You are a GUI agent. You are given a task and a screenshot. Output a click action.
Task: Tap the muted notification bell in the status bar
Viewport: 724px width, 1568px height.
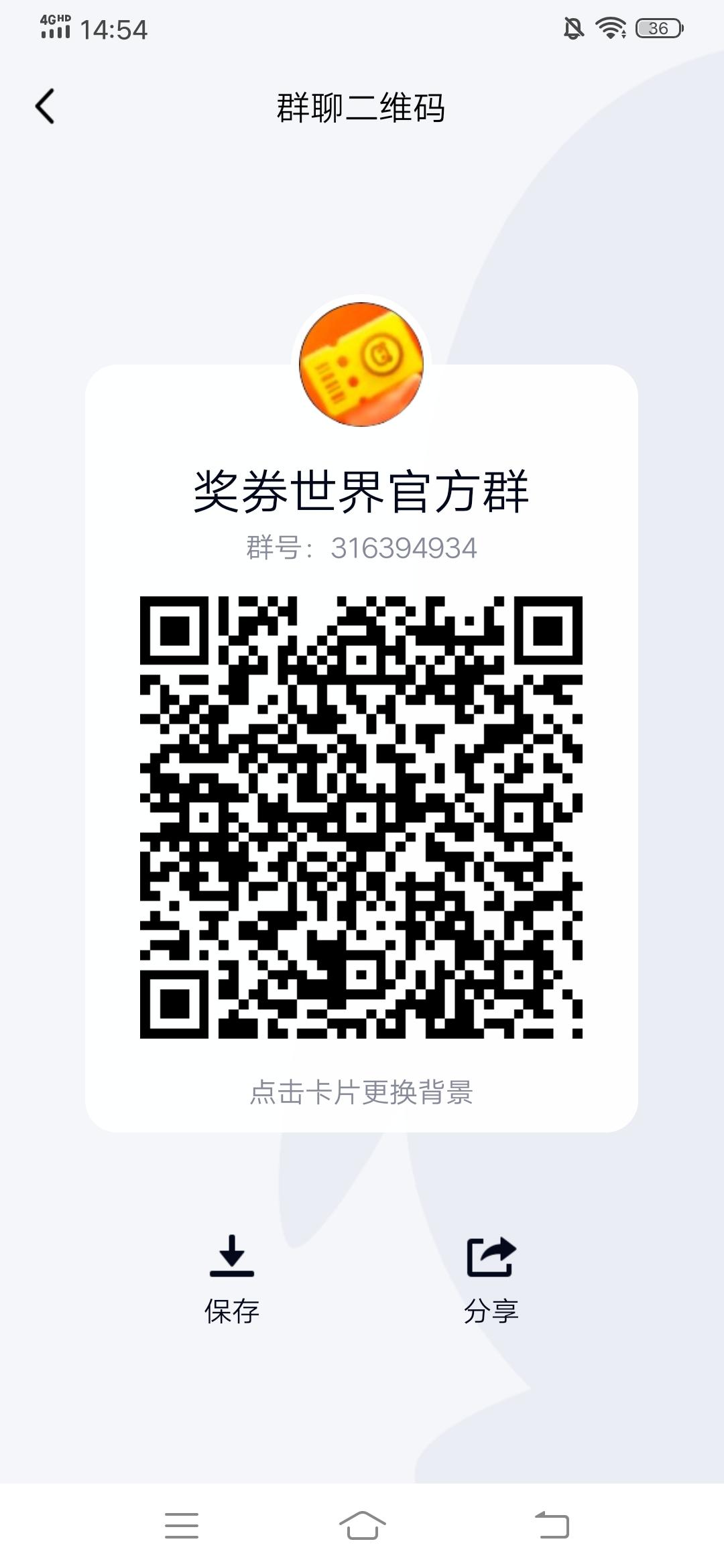(572, 28)
